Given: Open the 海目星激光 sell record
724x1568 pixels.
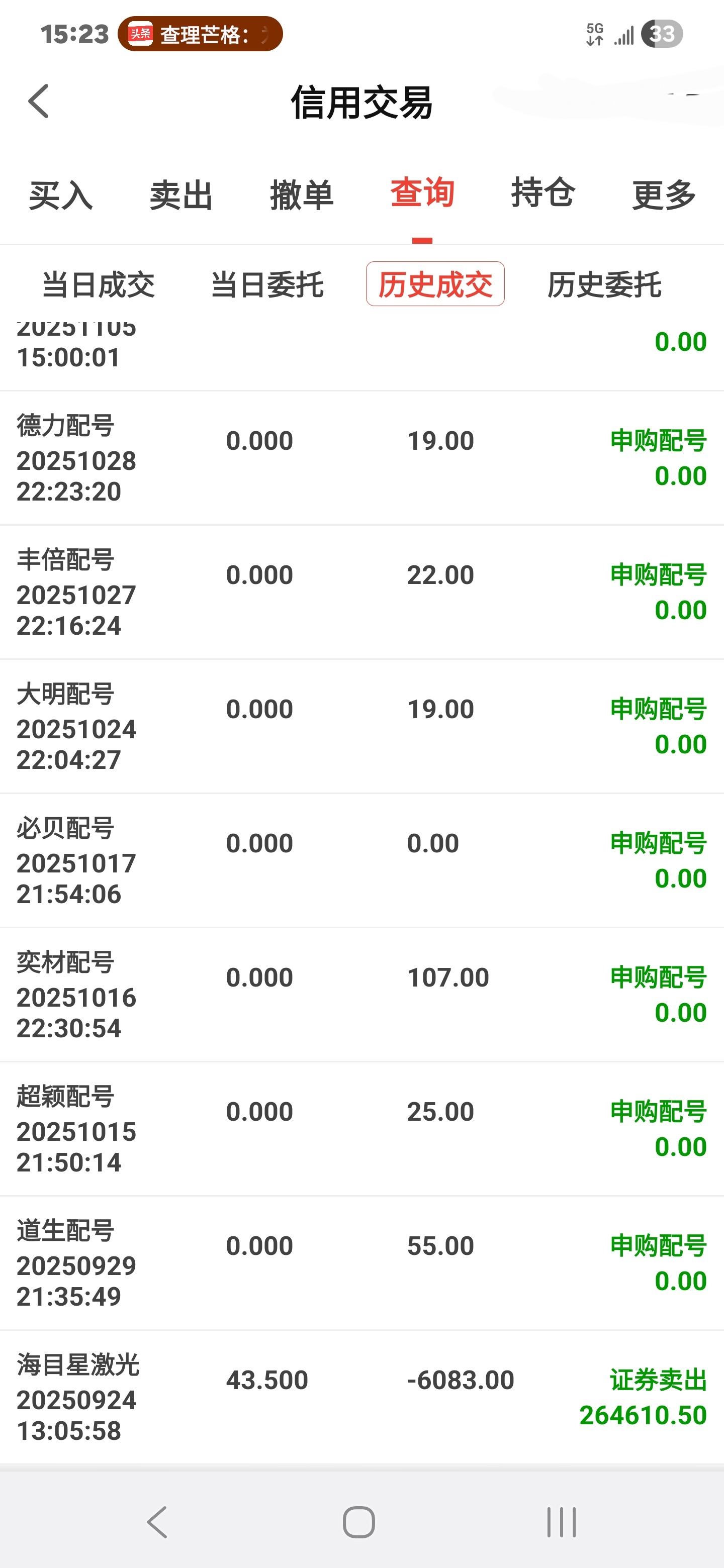Looking at the screenshot, I should (361, 1397).
